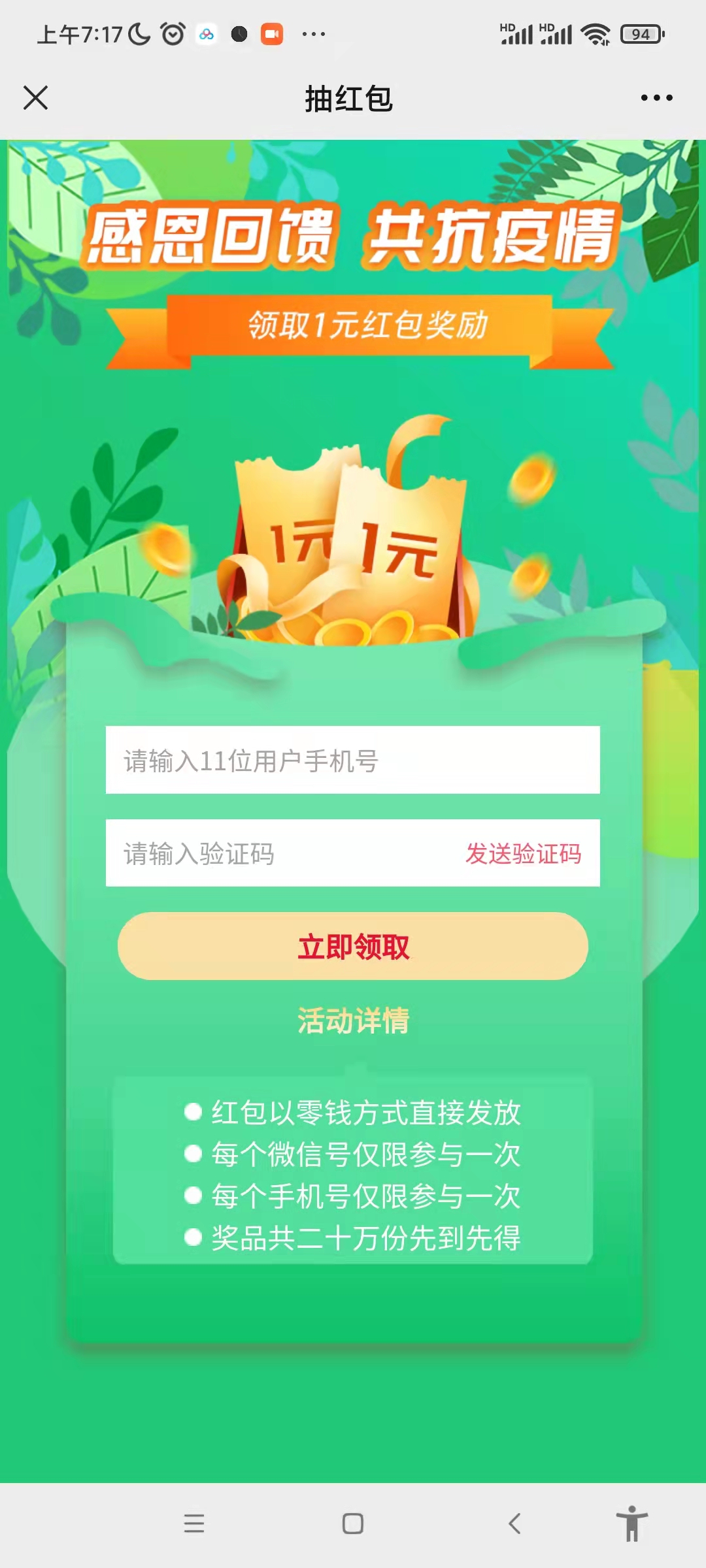Claim the red packet with 立即领取
Image resolution: width=706 pixels, height=1568 pixels.
[352, 946]
